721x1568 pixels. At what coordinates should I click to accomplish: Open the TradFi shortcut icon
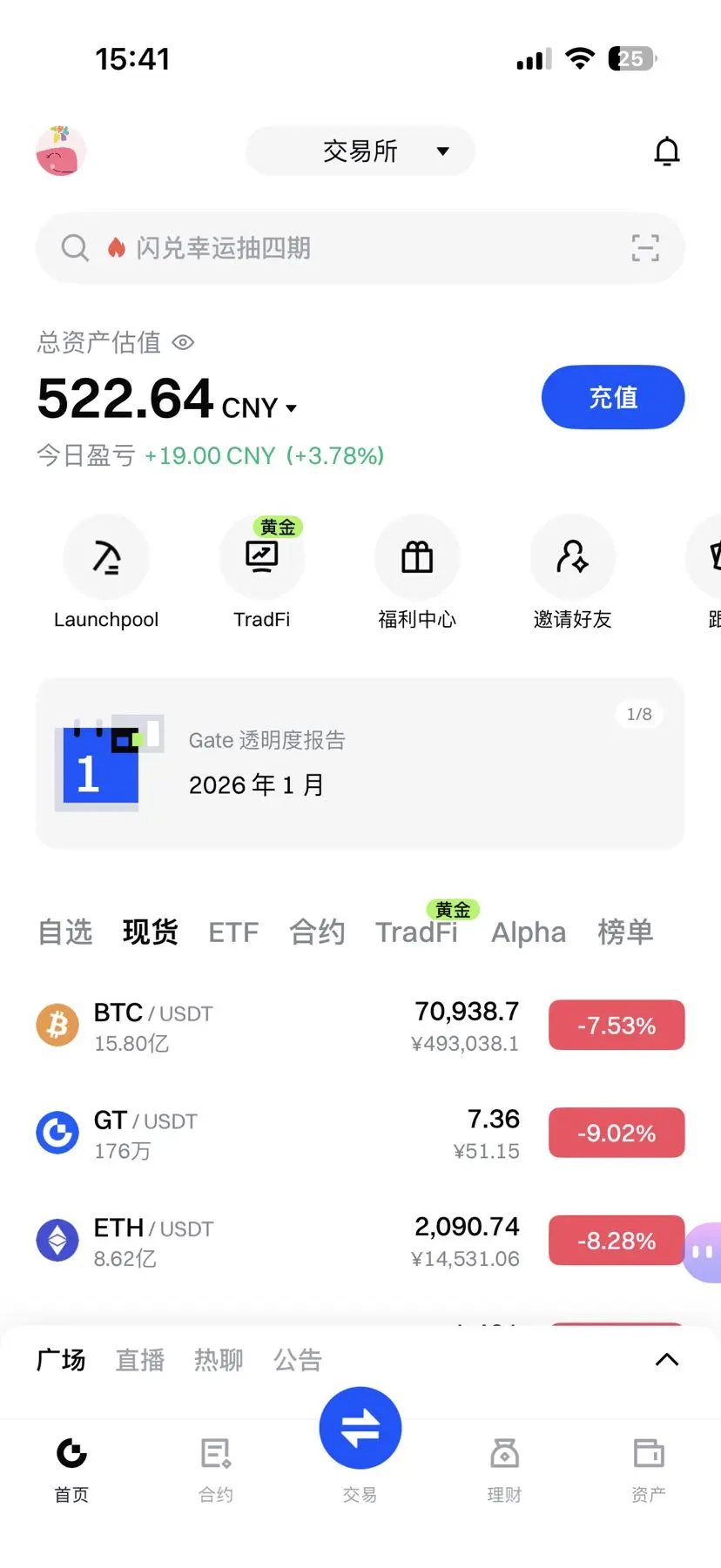pos(261,558)
